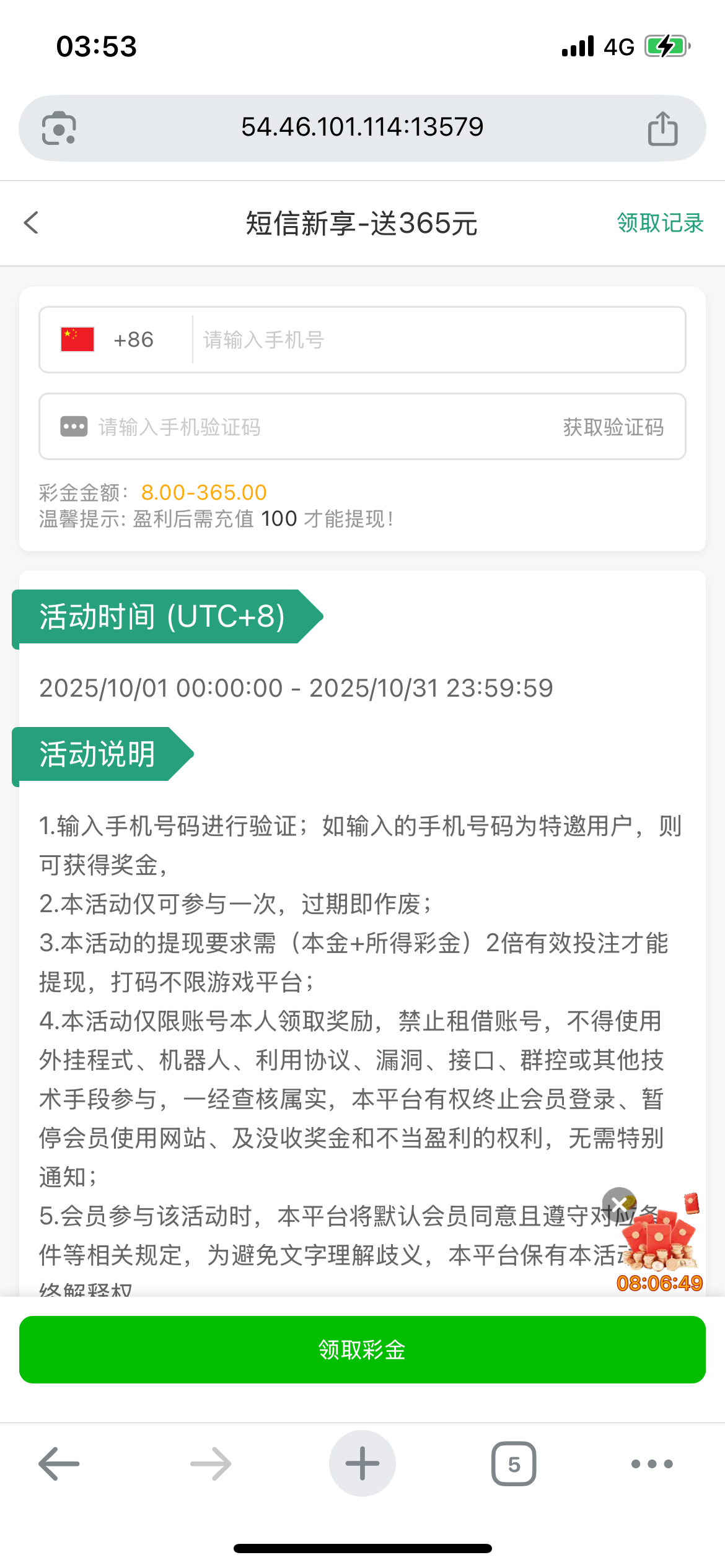This screenshot has height=1568, width=725.
Task: Navigate back with the browser back arrow
Action: (59, 1464)
